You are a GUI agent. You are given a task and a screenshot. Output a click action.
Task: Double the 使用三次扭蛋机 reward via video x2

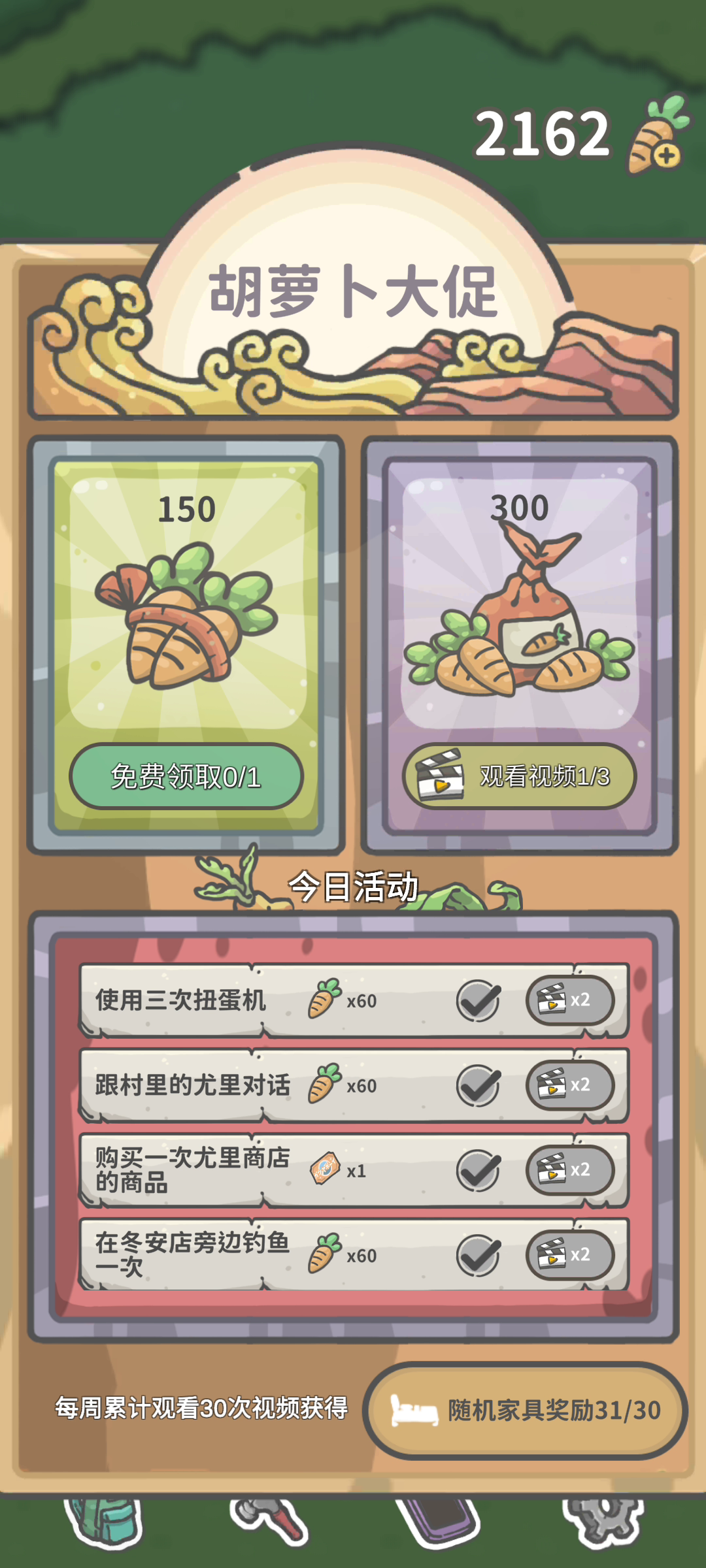click(570, 1000)
